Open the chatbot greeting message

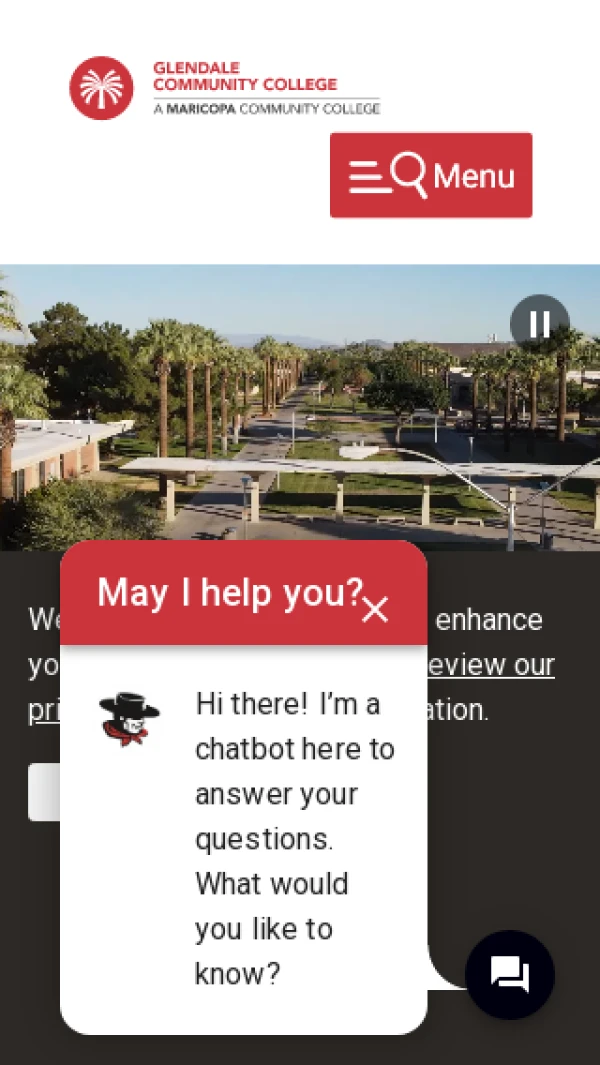point(294,838)
